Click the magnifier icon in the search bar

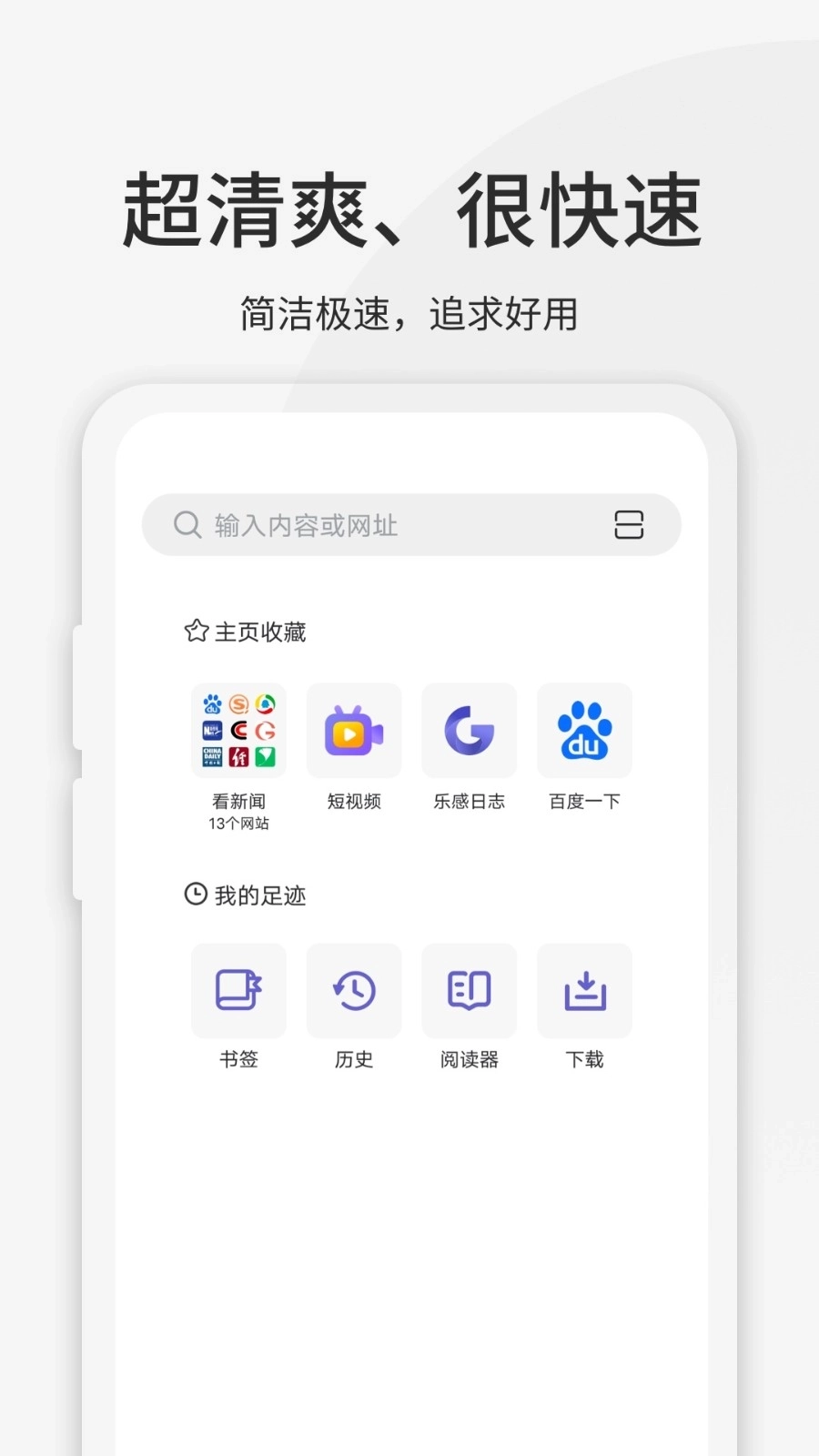187,525
